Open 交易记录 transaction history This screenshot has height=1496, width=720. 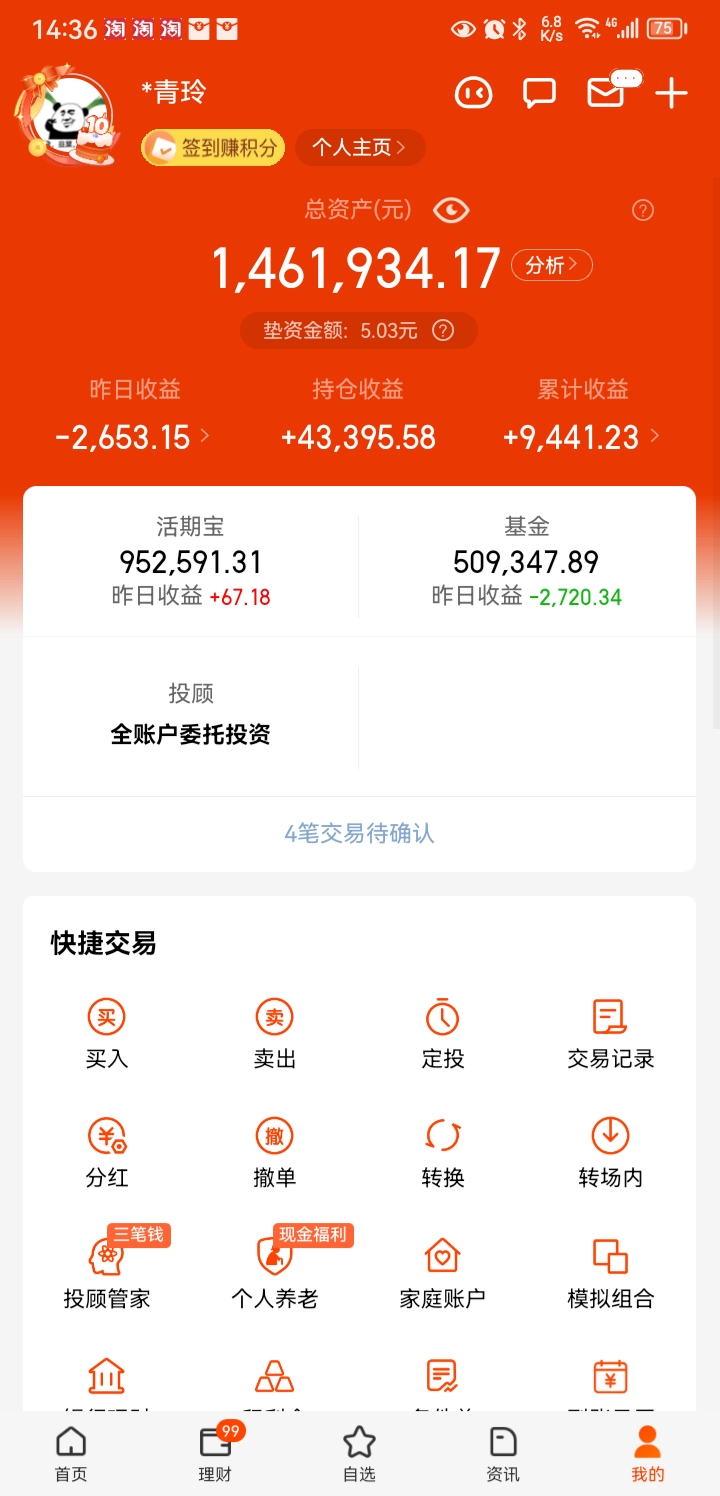tap(611, 1034)
